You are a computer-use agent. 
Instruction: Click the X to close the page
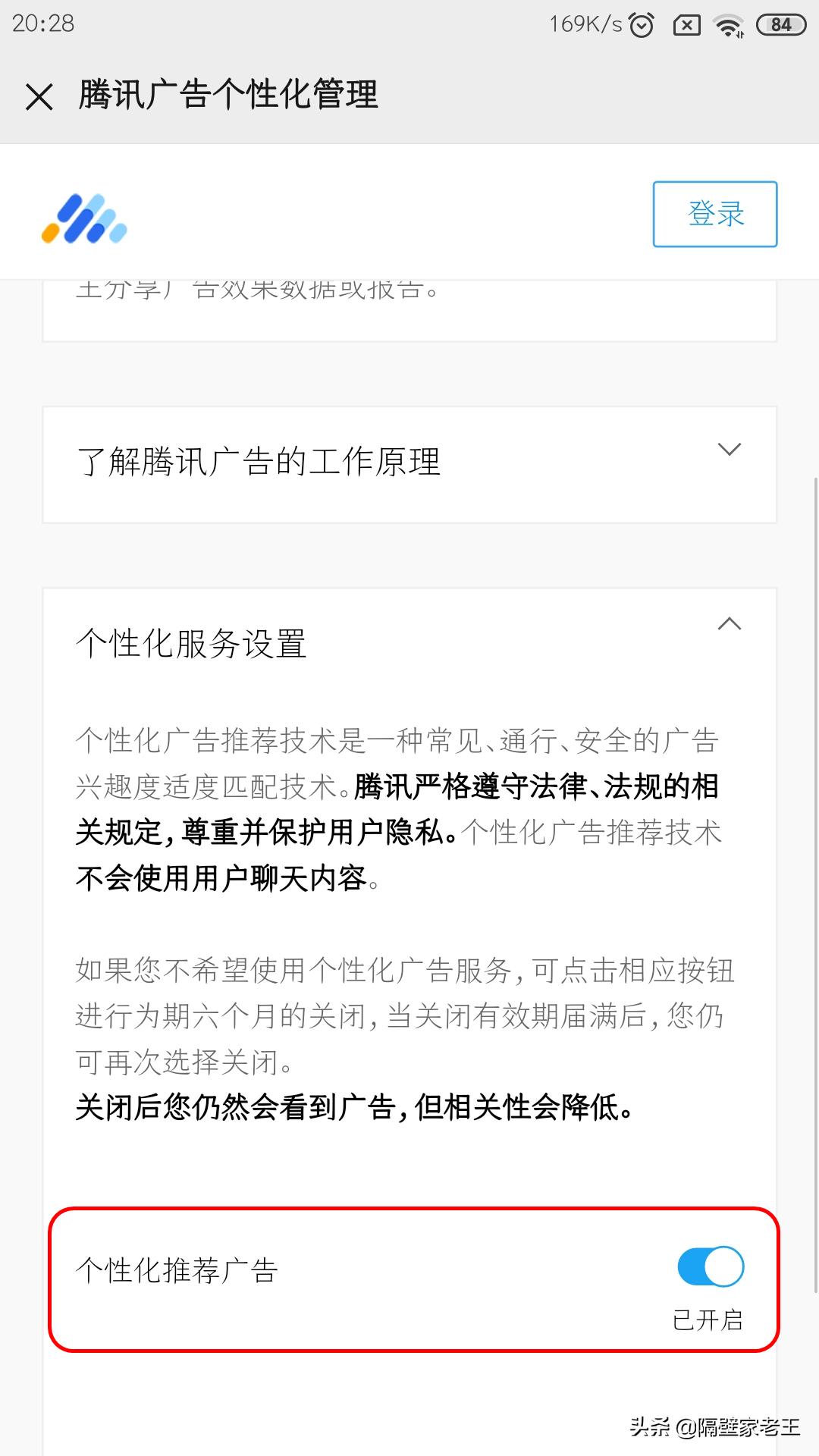click(38, 97)
